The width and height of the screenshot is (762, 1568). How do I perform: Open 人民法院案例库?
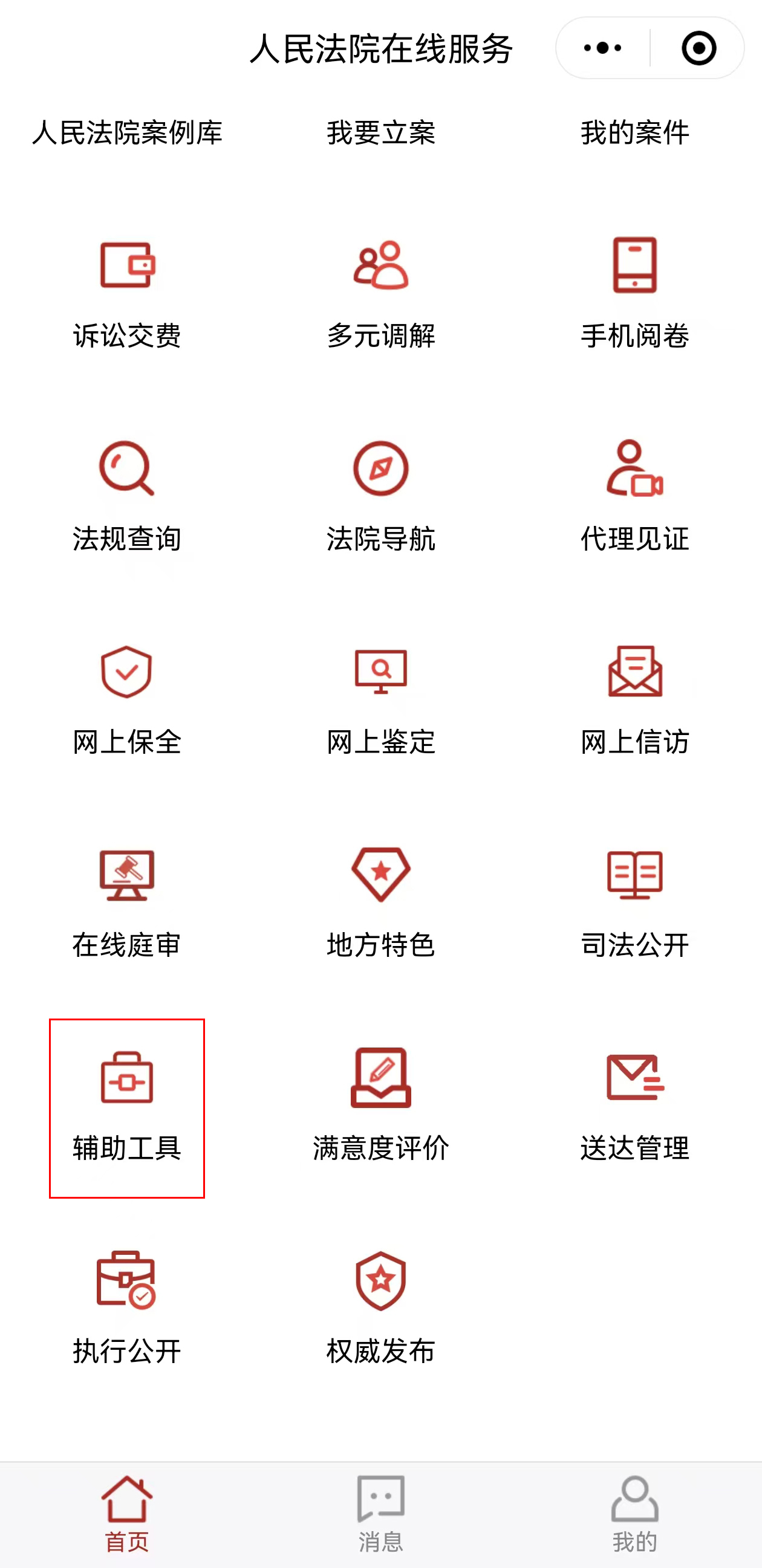[126, 133]
